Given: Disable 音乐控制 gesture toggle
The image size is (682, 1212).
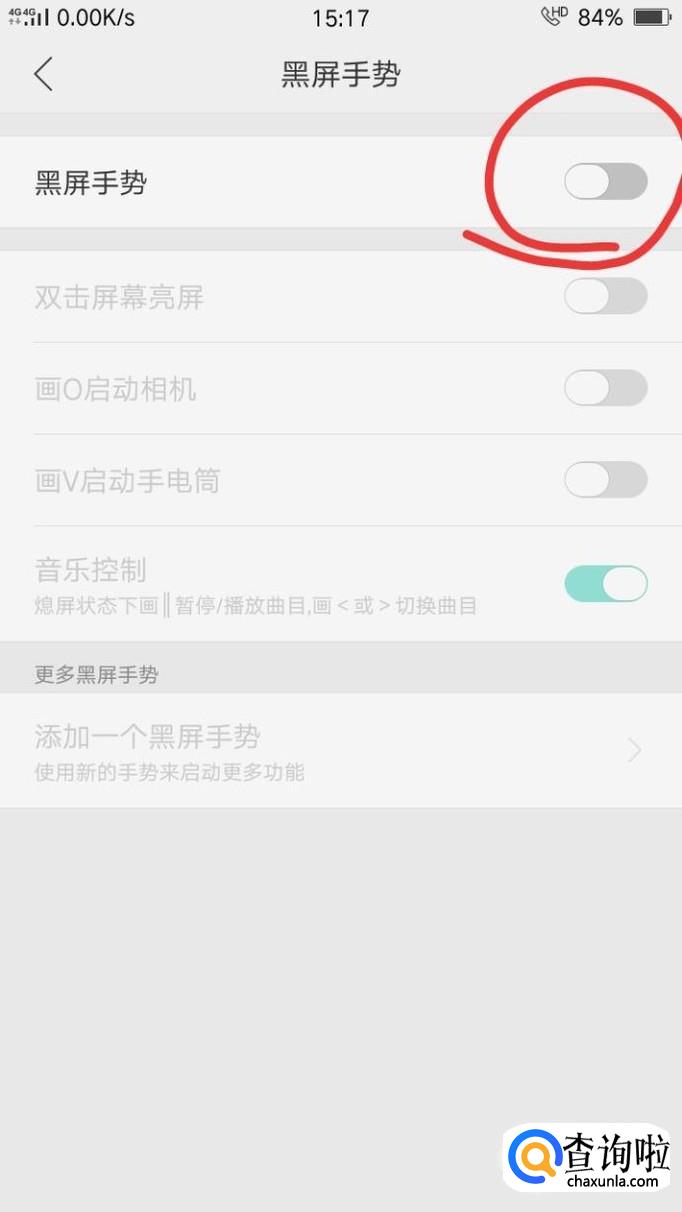Looking at the screenshot, I should point(605,584).
